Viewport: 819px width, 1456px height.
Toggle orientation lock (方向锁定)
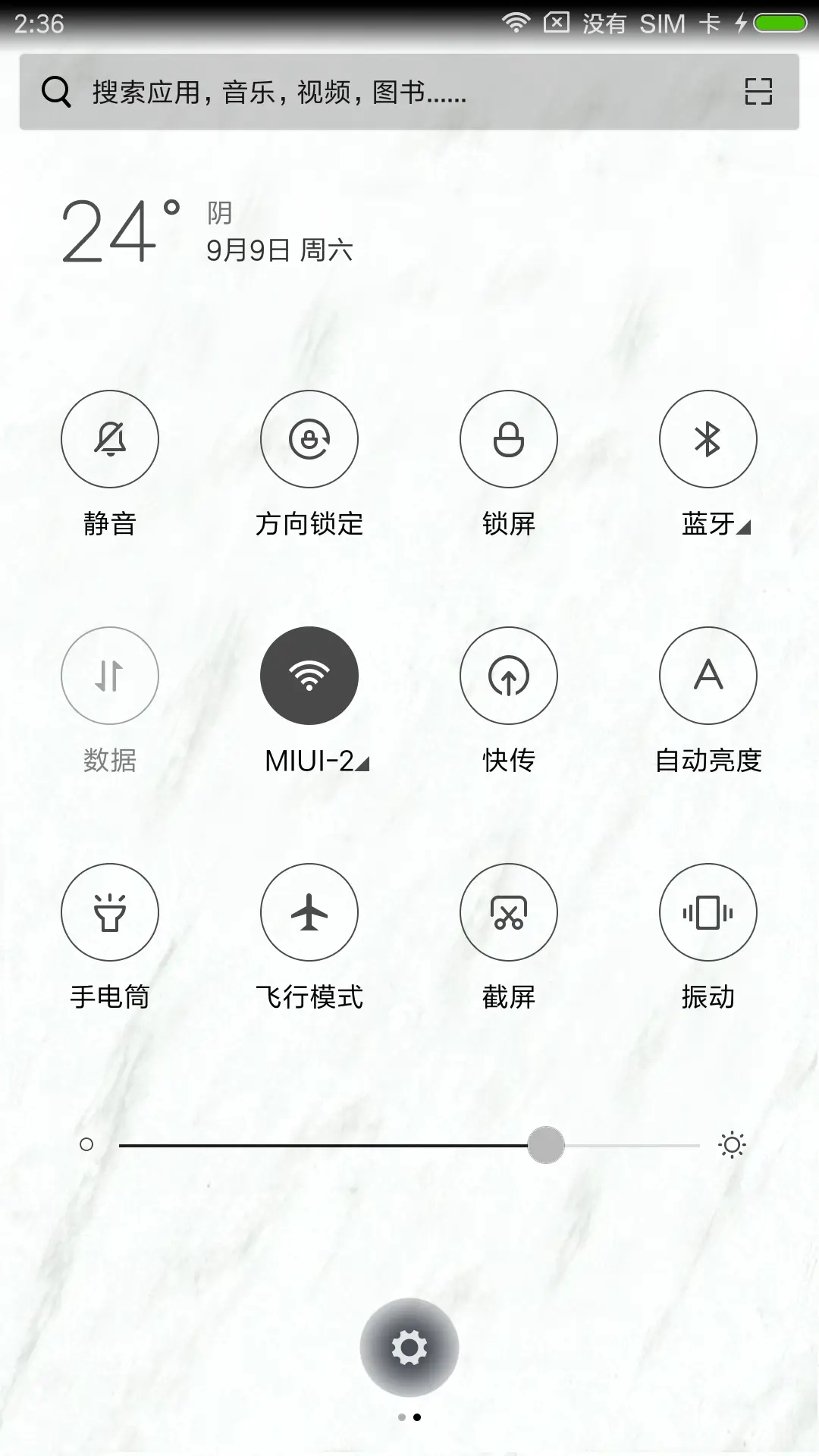tap(309, 438)
